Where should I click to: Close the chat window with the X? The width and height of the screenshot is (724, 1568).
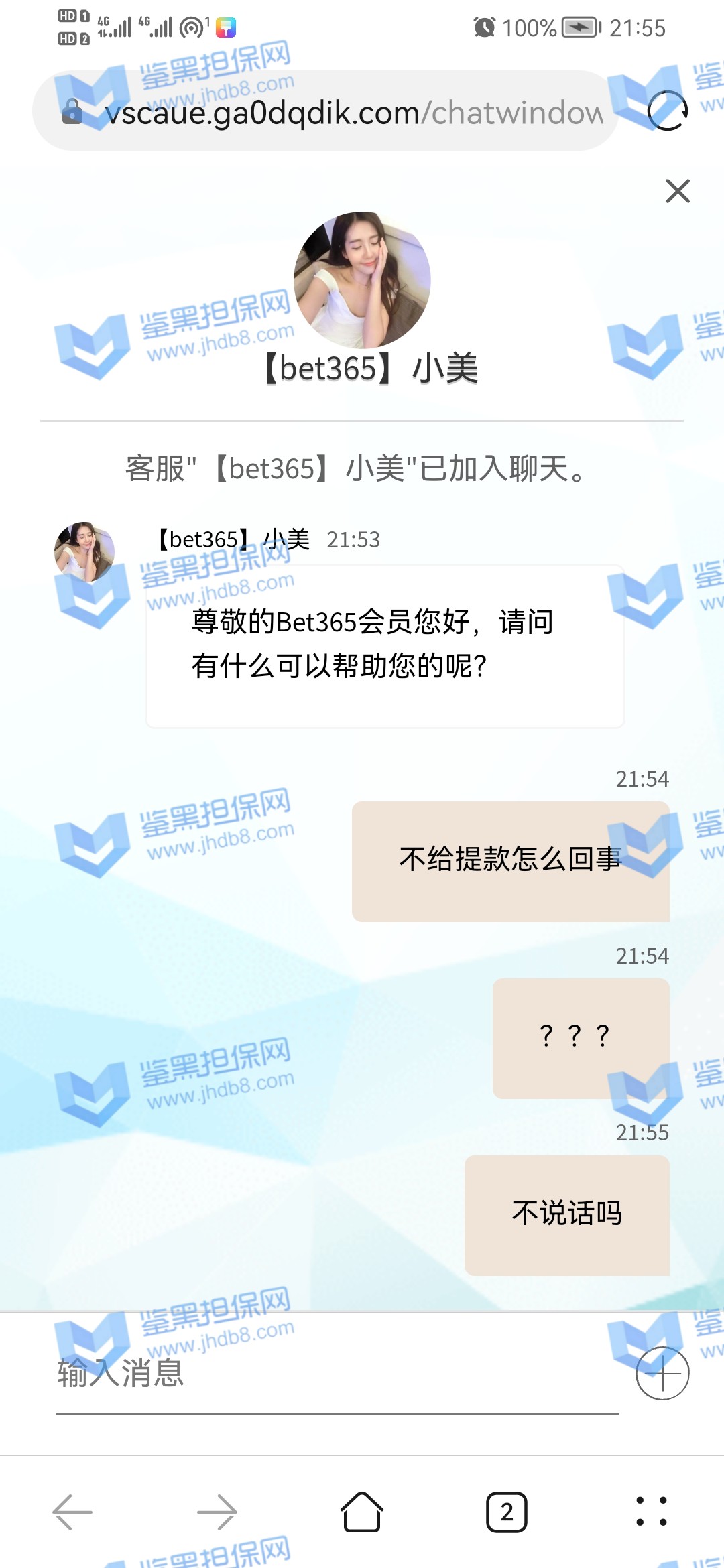678,191
